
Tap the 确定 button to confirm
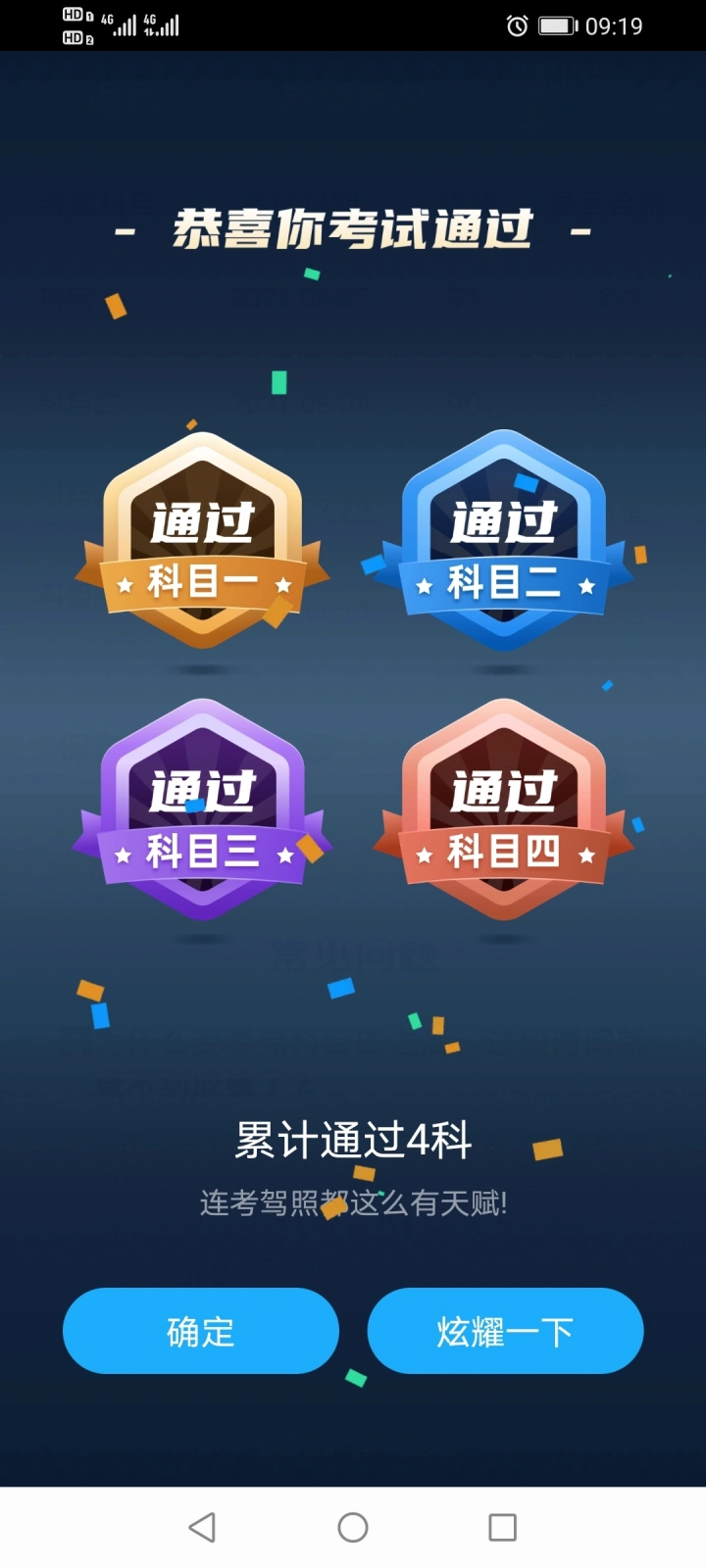click(201, 1331)
